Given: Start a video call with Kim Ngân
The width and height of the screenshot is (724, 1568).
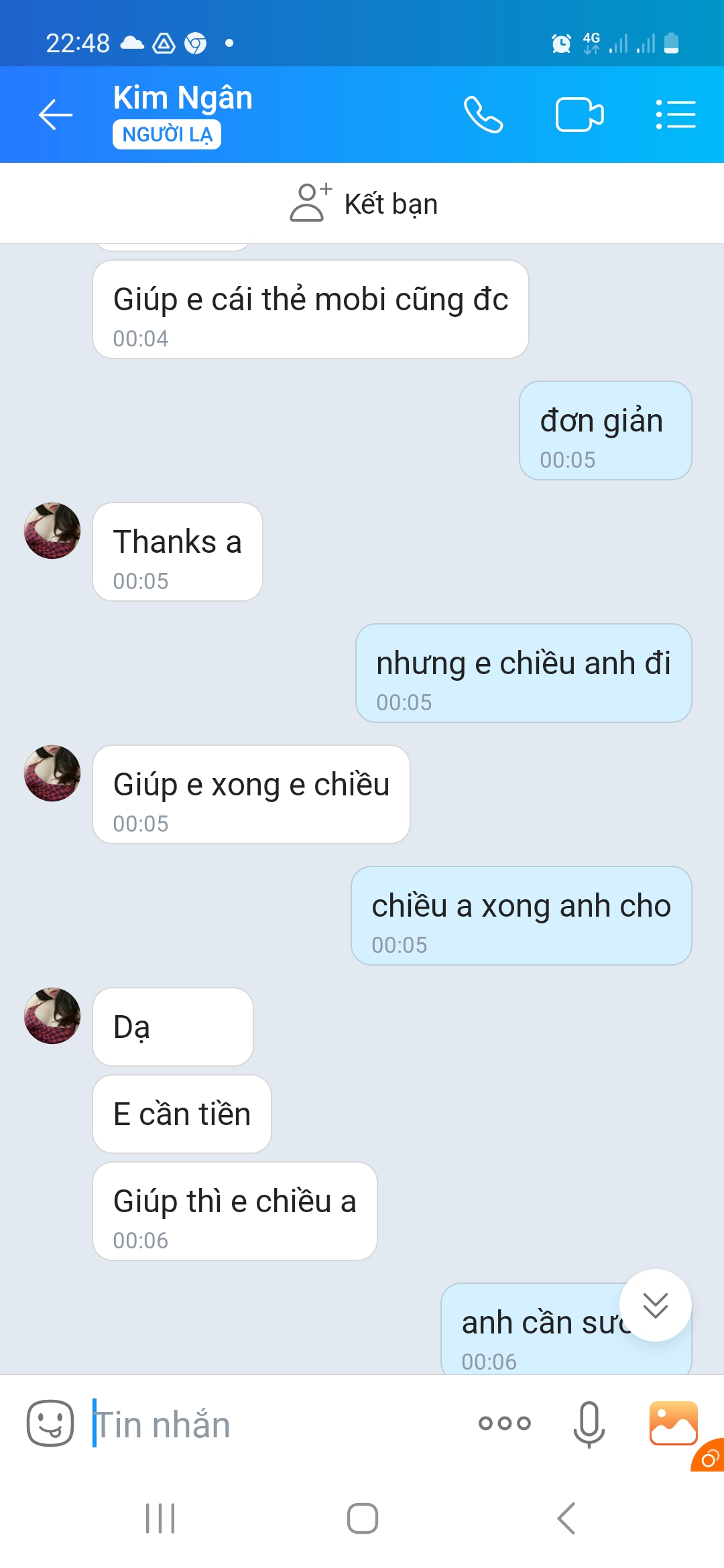Looking at the screenshot, I should point(579,115).
